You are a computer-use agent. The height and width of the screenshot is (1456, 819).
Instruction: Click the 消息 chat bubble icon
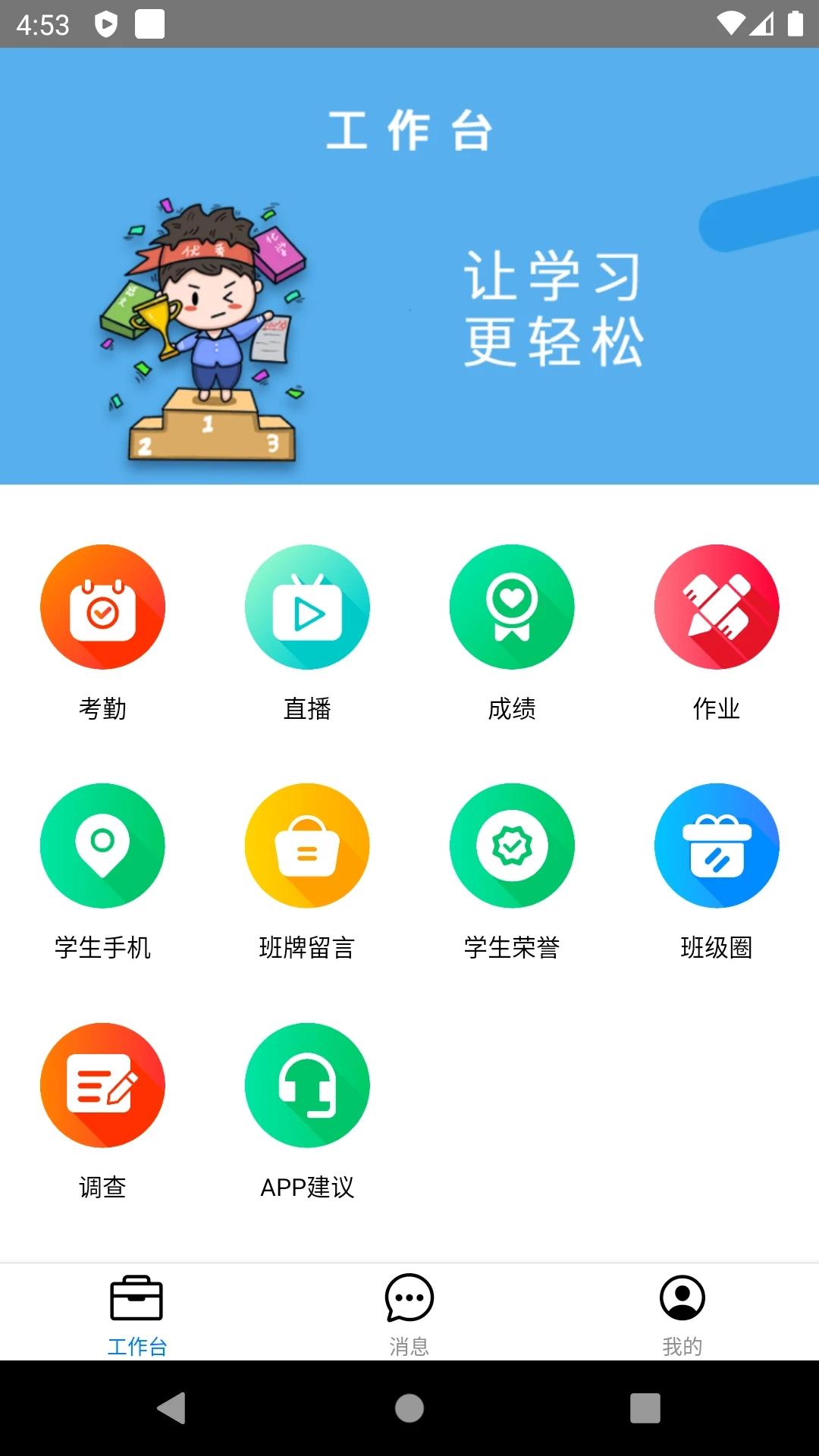click(409, 1298)
